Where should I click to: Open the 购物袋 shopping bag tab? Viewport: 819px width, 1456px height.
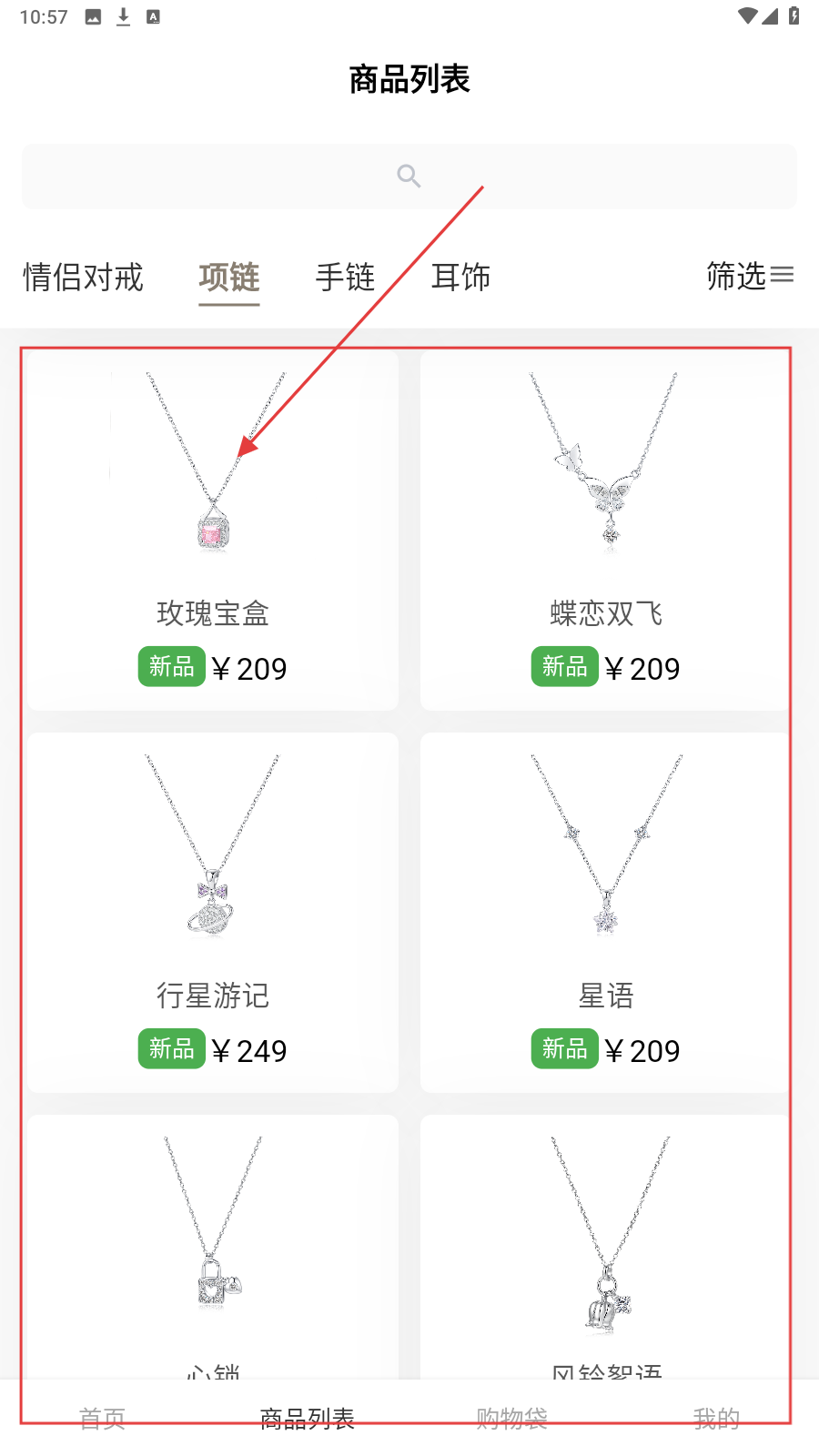511,1418
